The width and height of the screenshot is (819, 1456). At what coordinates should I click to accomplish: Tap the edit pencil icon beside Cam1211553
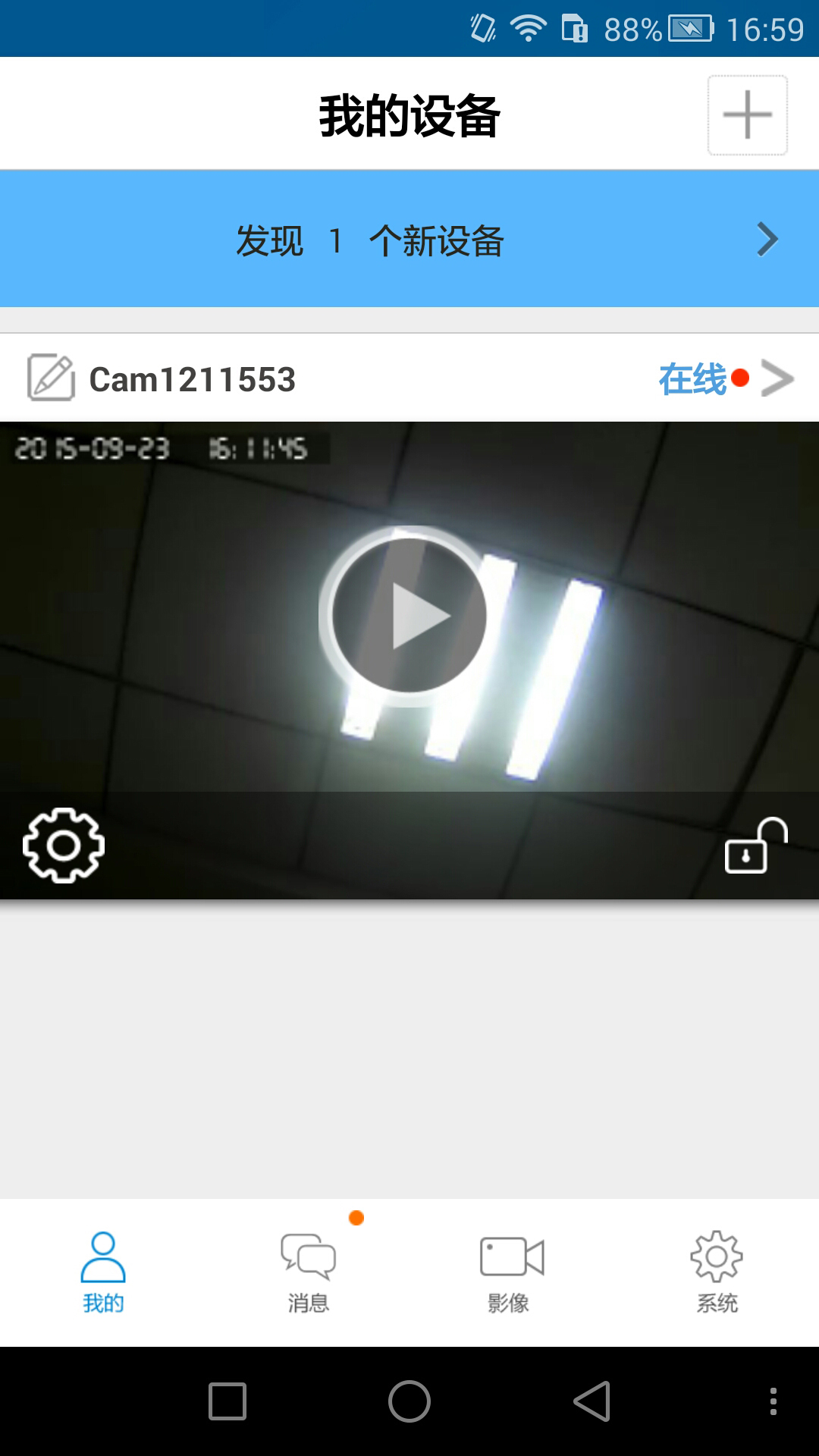50,377
